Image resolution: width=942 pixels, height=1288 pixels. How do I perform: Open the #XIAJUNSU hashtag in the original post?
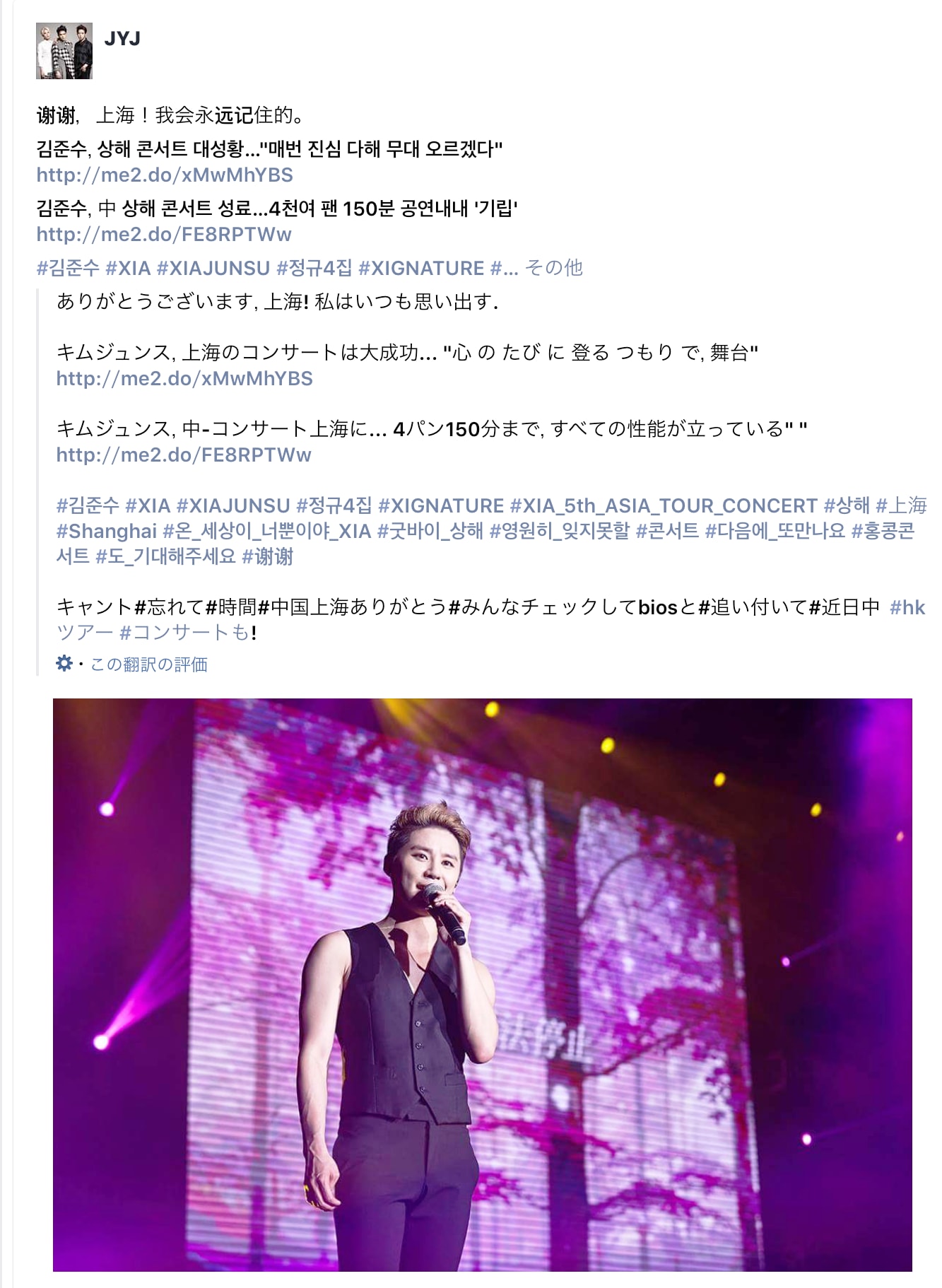click(x=213, y=268)
